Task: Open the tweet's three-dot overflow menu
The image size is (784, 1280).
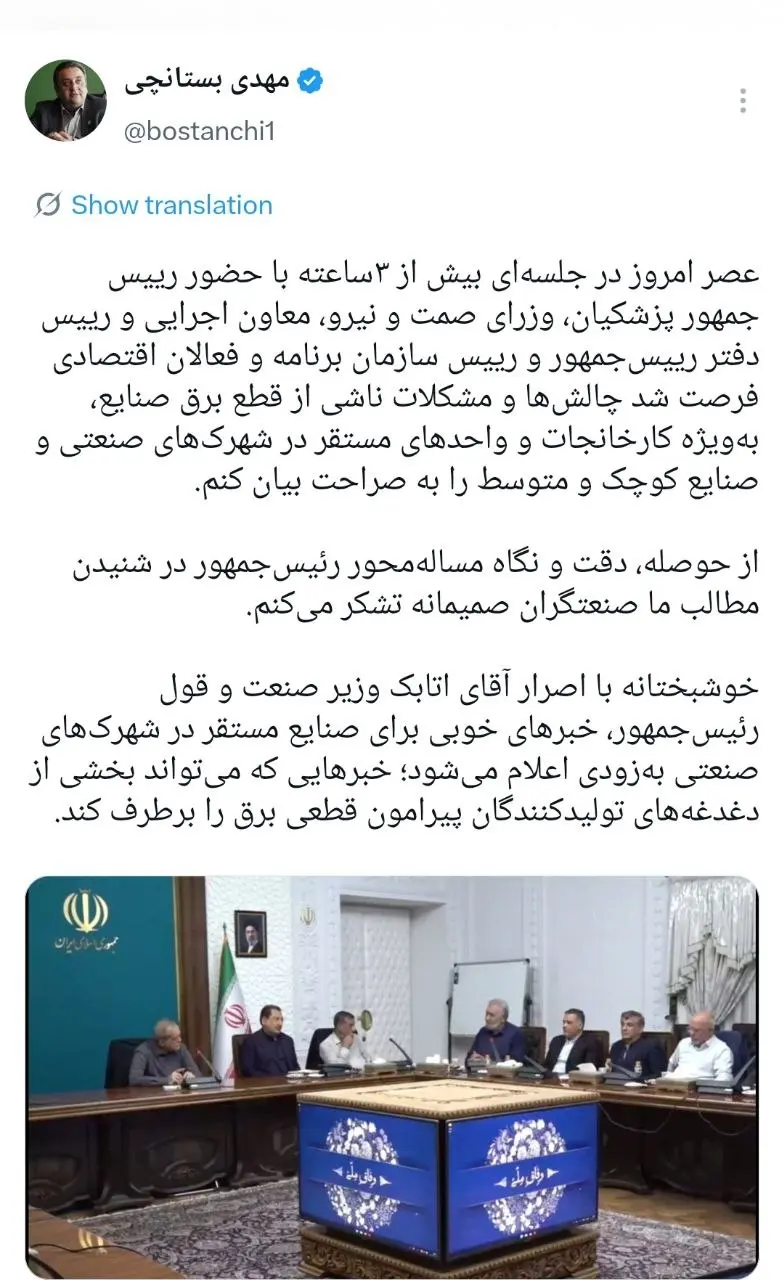Action: click(742, 101)
